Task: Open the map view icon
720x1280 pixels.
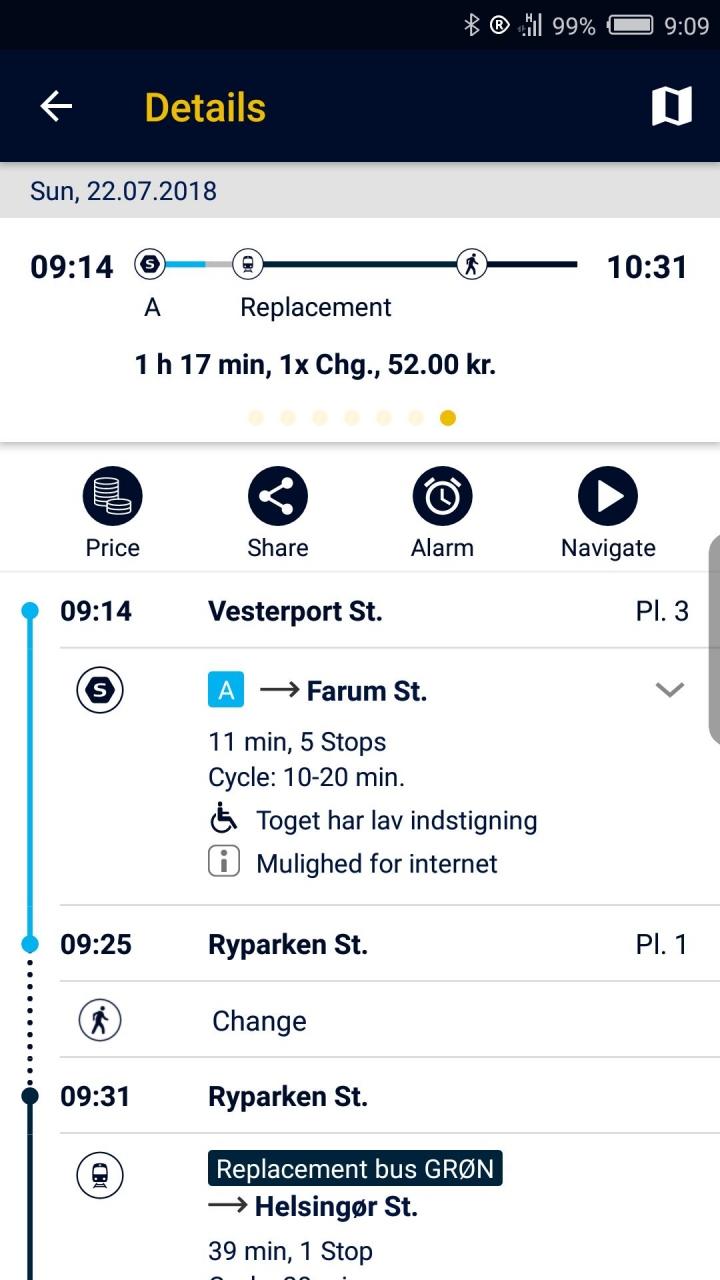Action: coord(672,106)
